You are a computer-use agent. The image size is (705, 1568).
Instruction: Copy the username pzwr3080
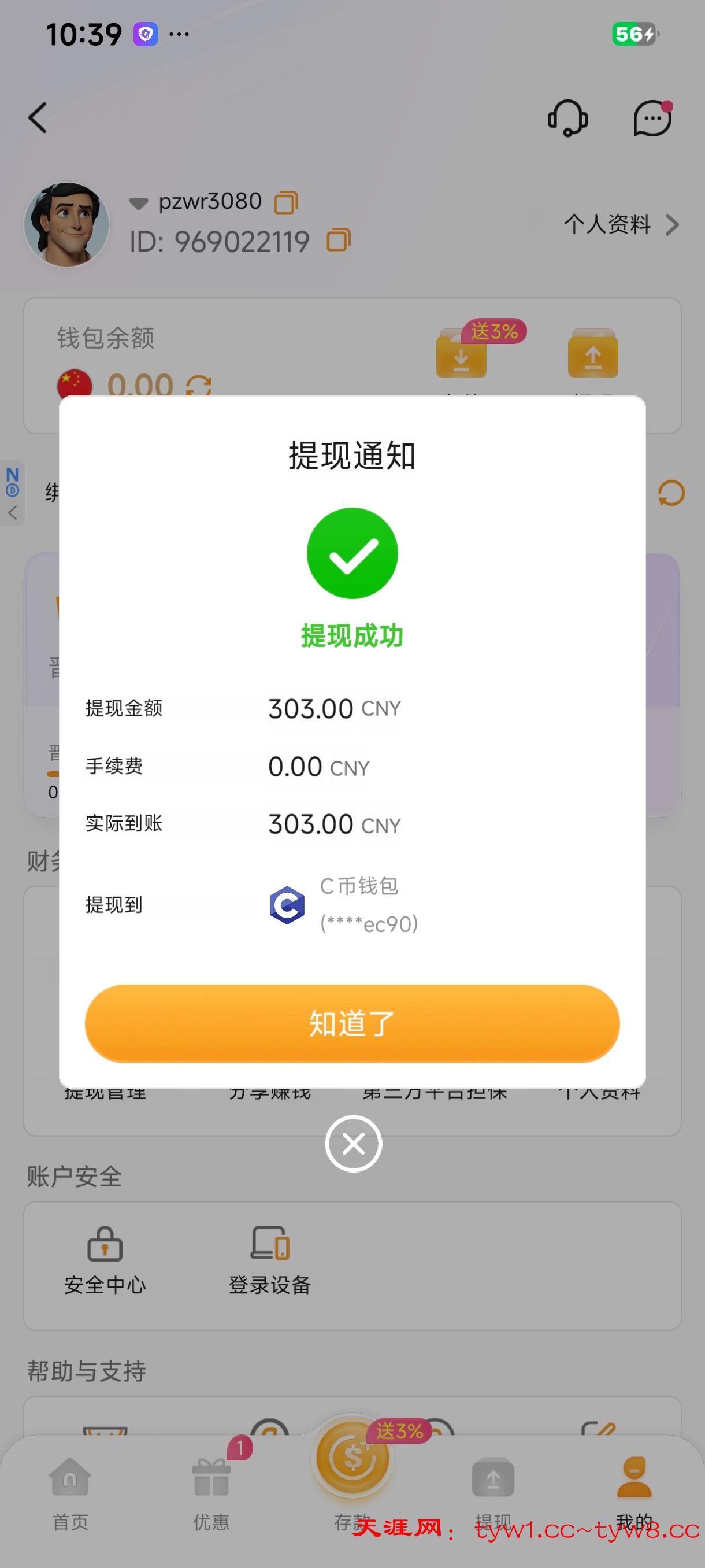pyautogui.click(x=286, y=202)
